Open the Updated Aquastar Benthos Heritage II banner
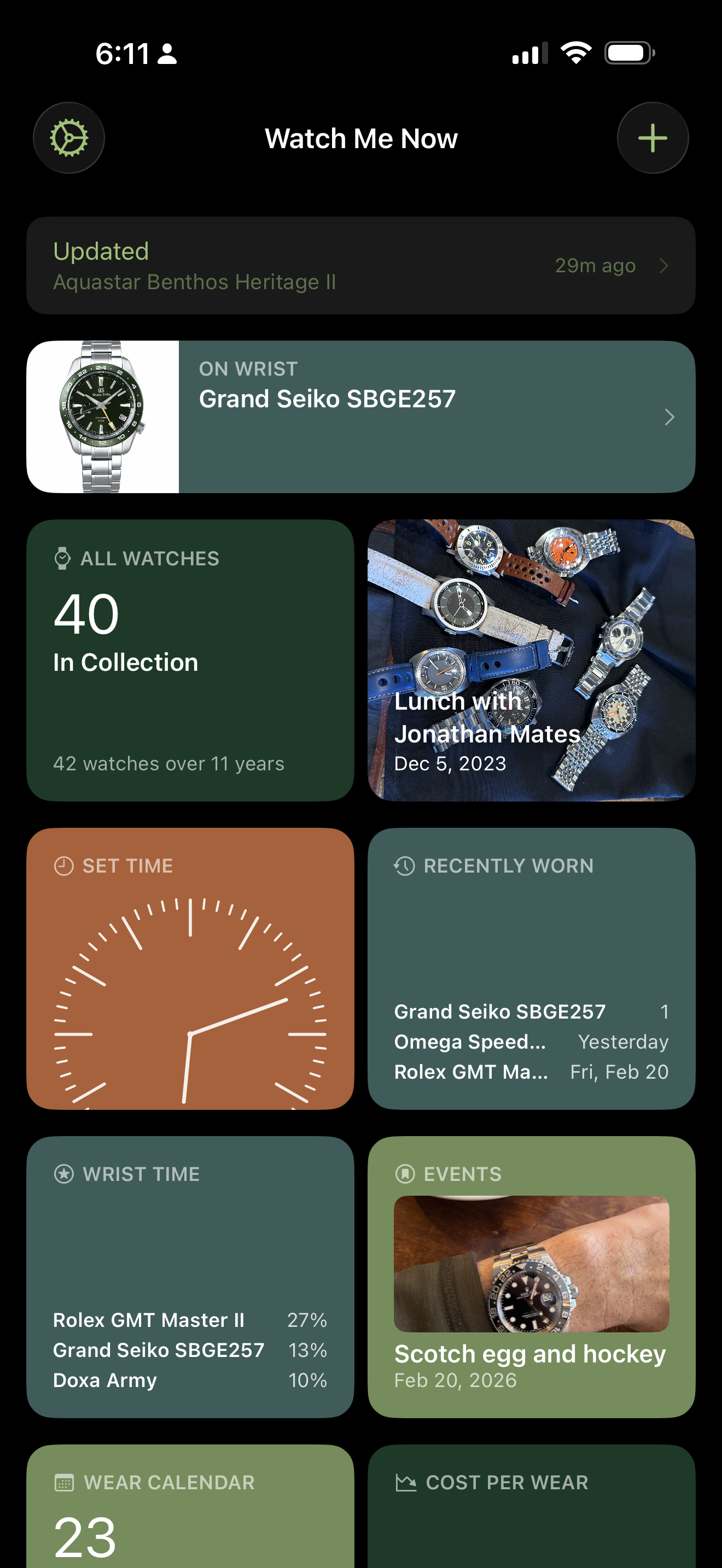This screenshot has width=722, height=1568. click(360, 266)
